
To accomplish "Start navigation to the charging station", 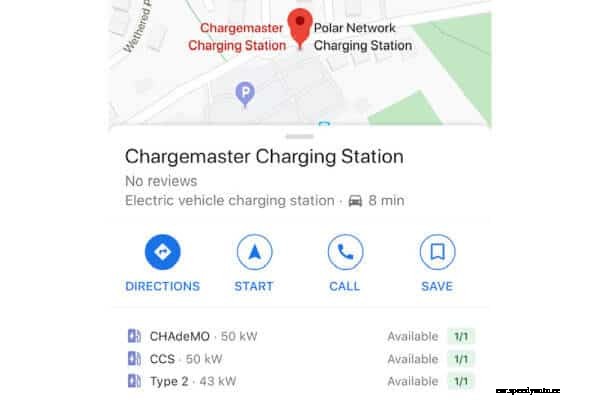I will [x=254, y=252].
